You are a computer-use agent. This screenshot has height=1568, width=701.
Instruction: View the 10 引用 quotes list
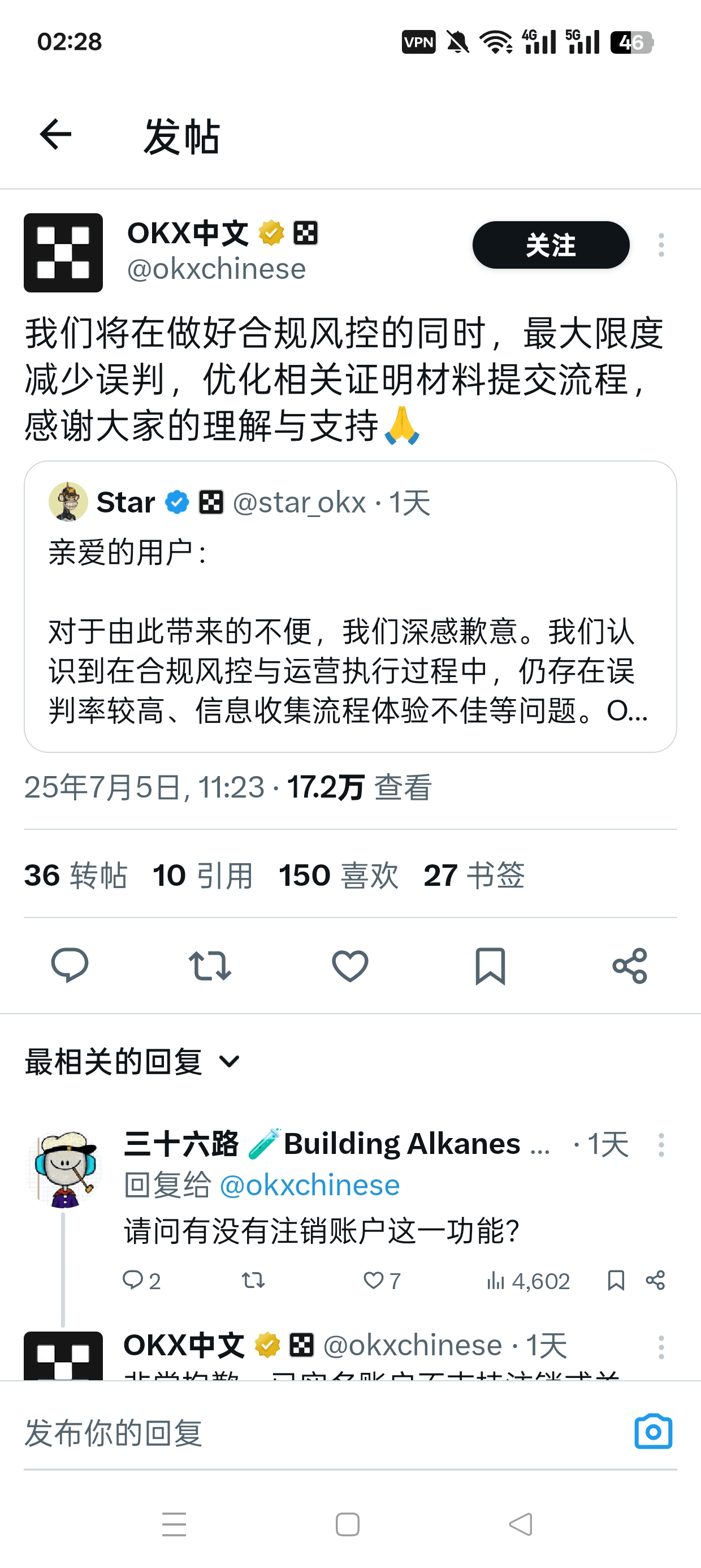coord(202,875)
